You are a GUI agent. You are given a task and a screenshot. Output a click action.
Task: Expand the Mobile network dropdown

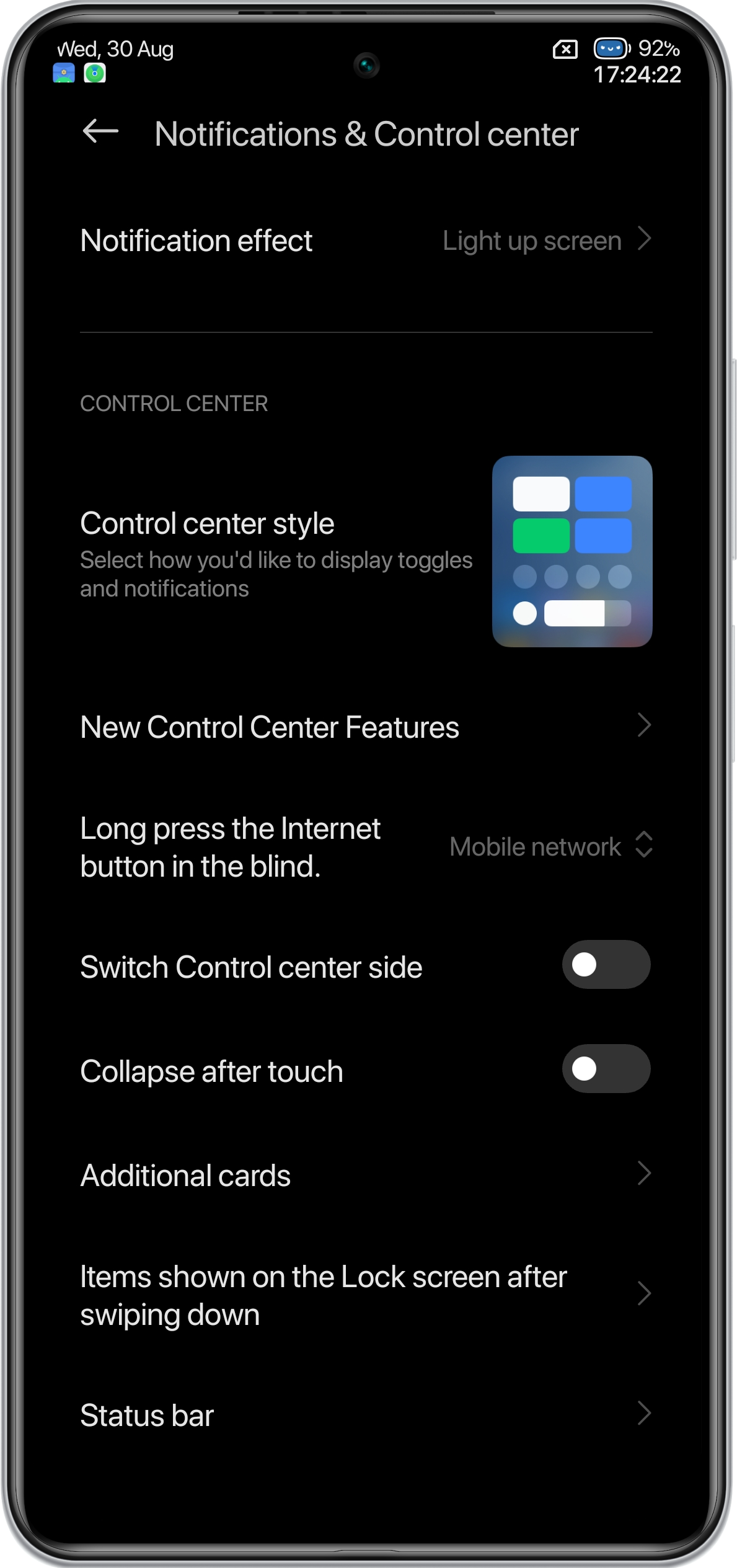click(550, 846)
